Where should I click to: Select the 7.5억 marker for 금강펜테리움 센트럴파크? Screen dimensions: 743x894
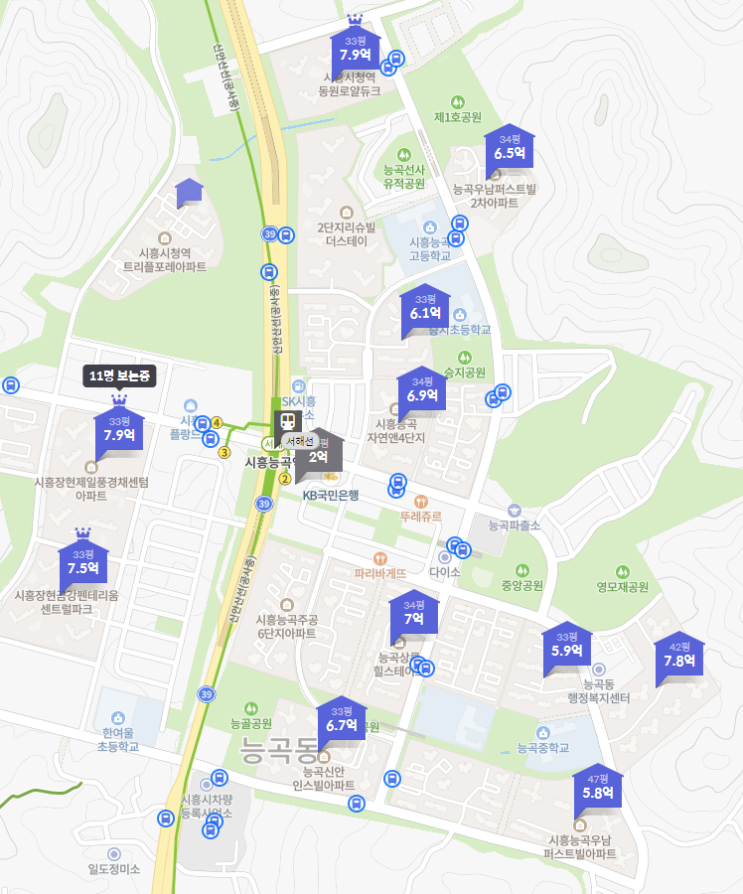point(83,564)
